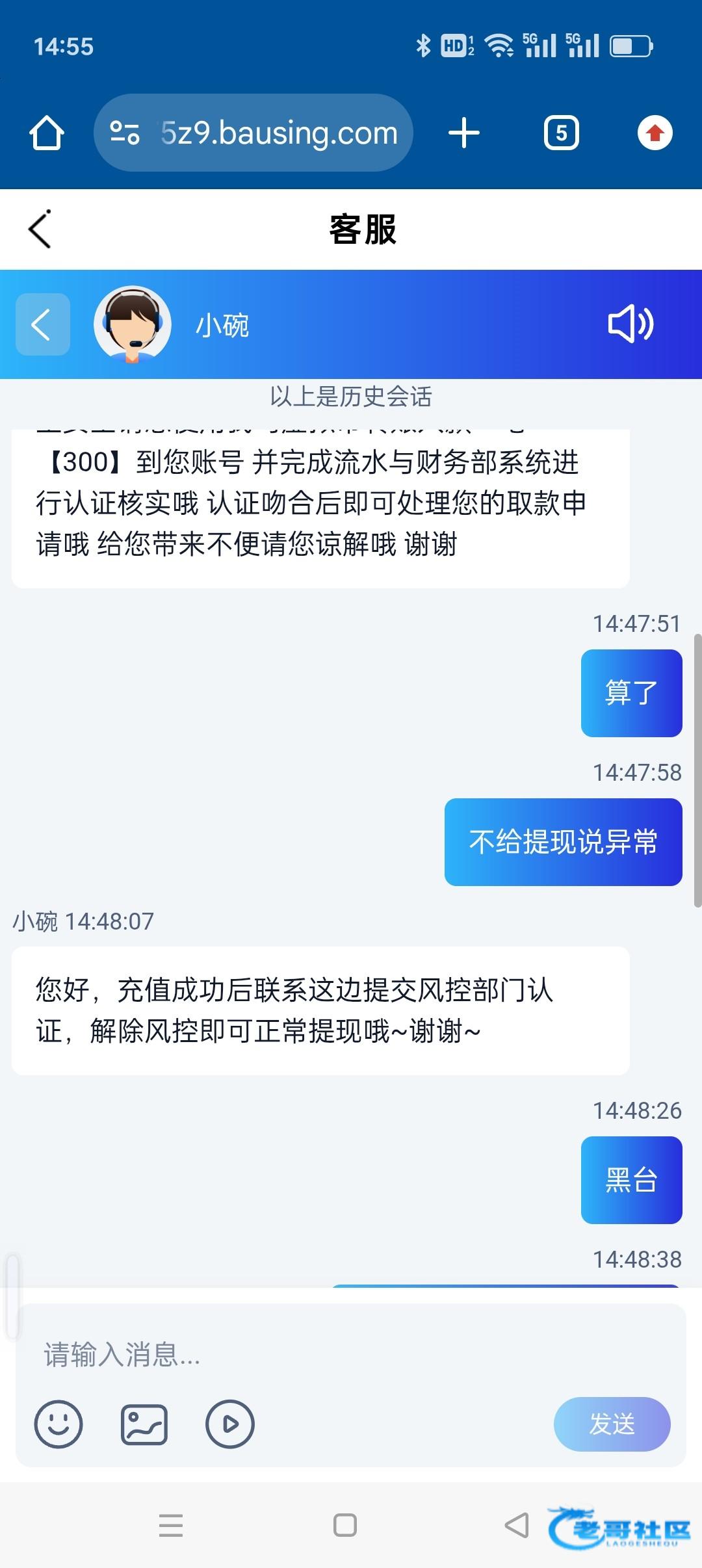Image resolution: width=702 pixels, height=1568 pixels.
Task: Attach an image to the chat
Action: coord(144,1424)
